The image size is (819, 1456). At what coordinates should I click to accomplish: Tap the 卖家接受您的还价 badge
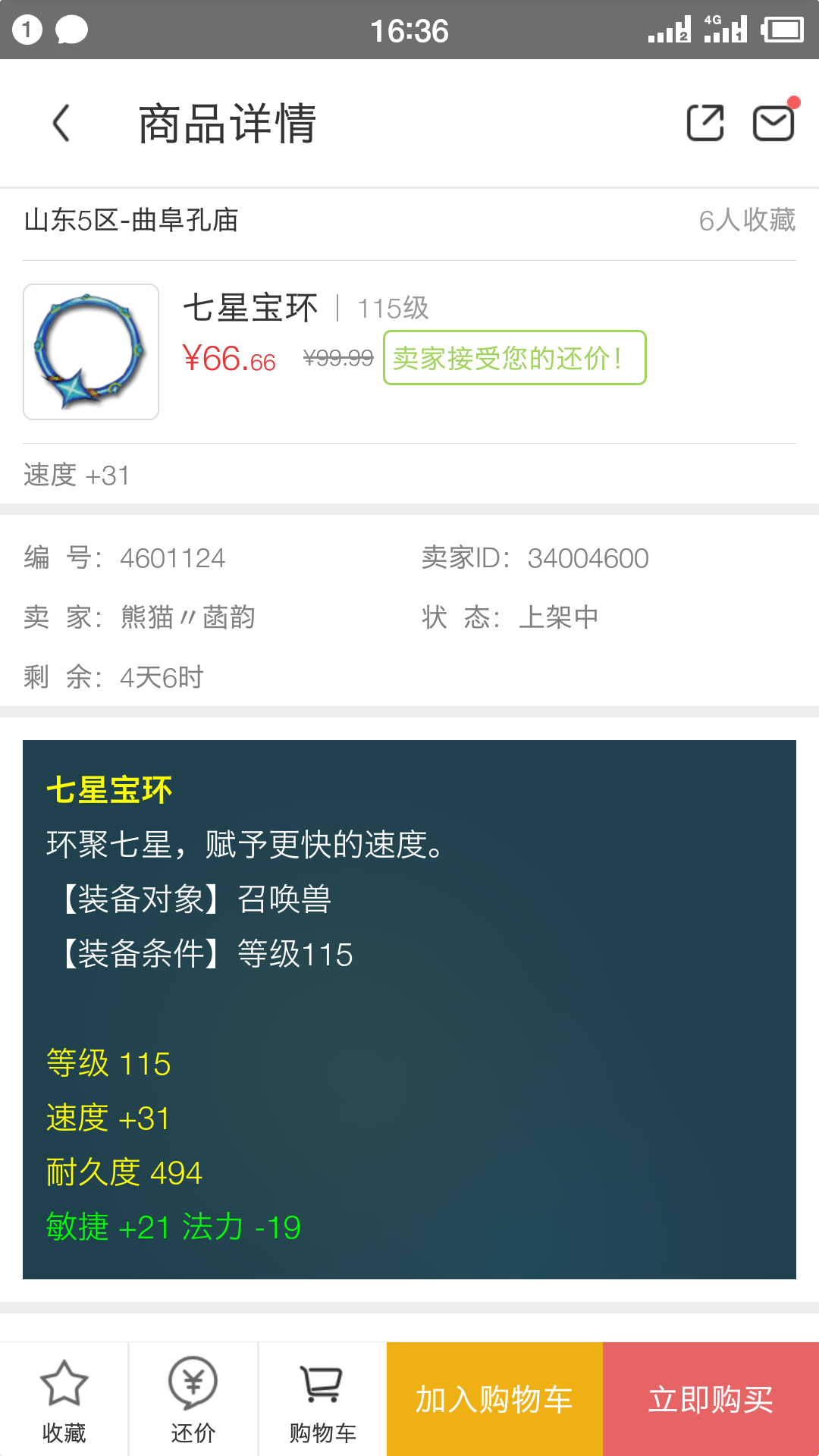pos(515,358)
